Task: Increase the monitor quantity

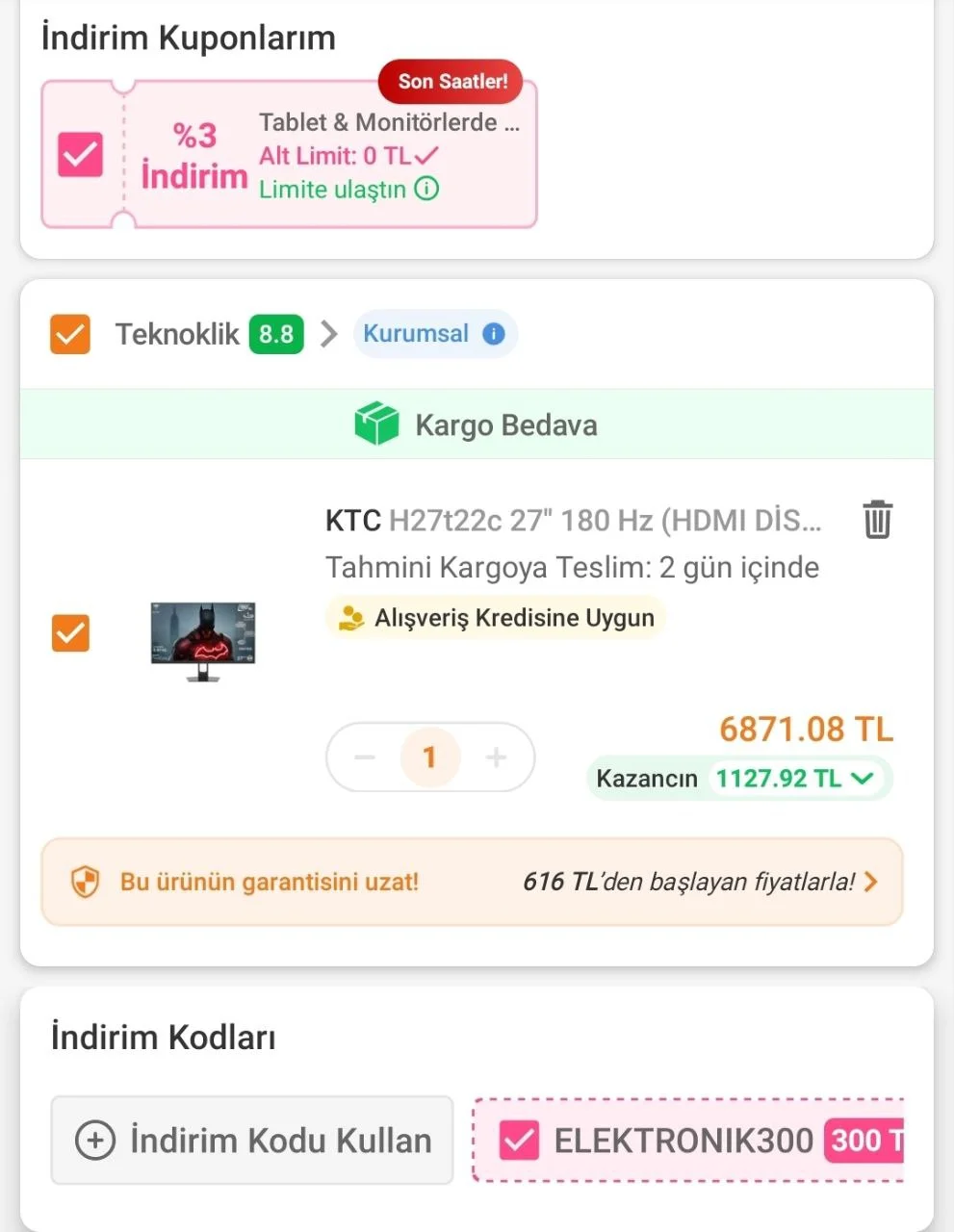Action: point(496,757)
